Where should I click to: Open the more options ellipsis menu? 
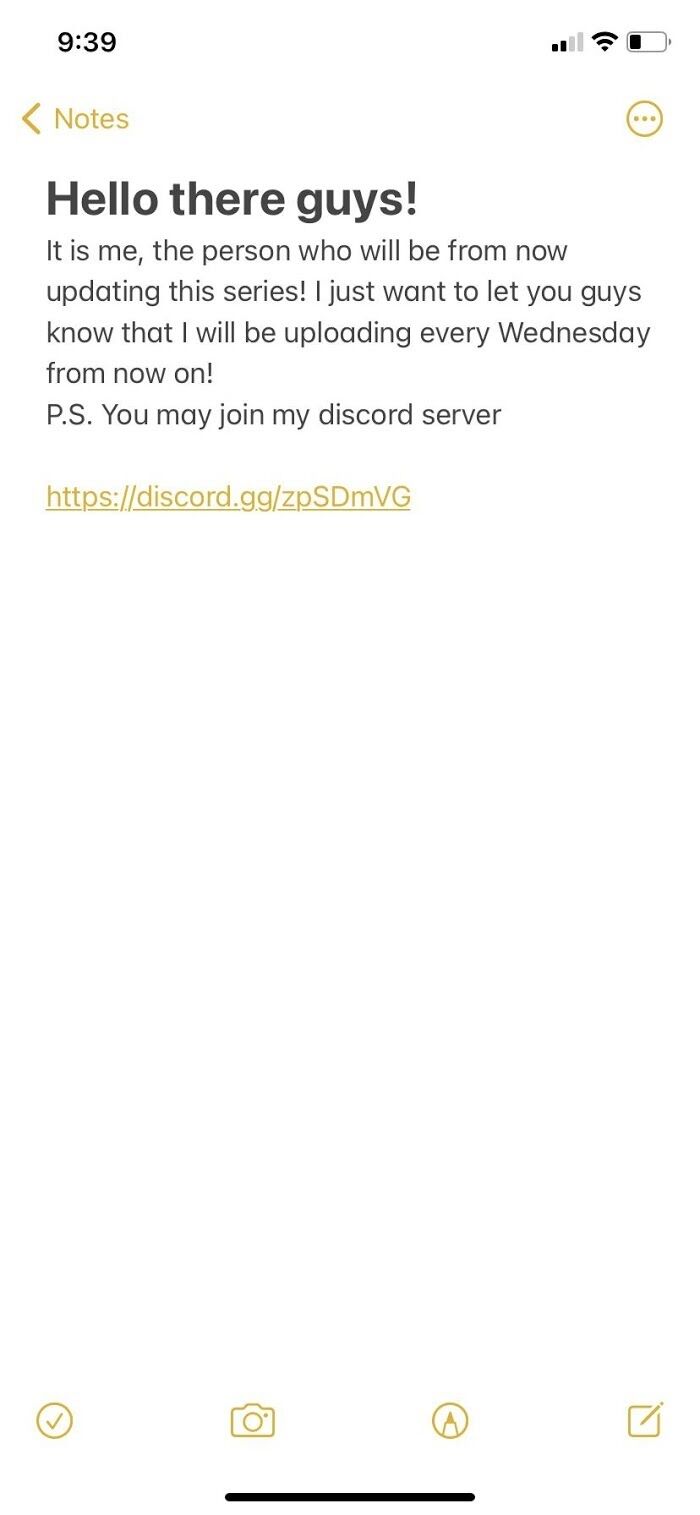644,120
